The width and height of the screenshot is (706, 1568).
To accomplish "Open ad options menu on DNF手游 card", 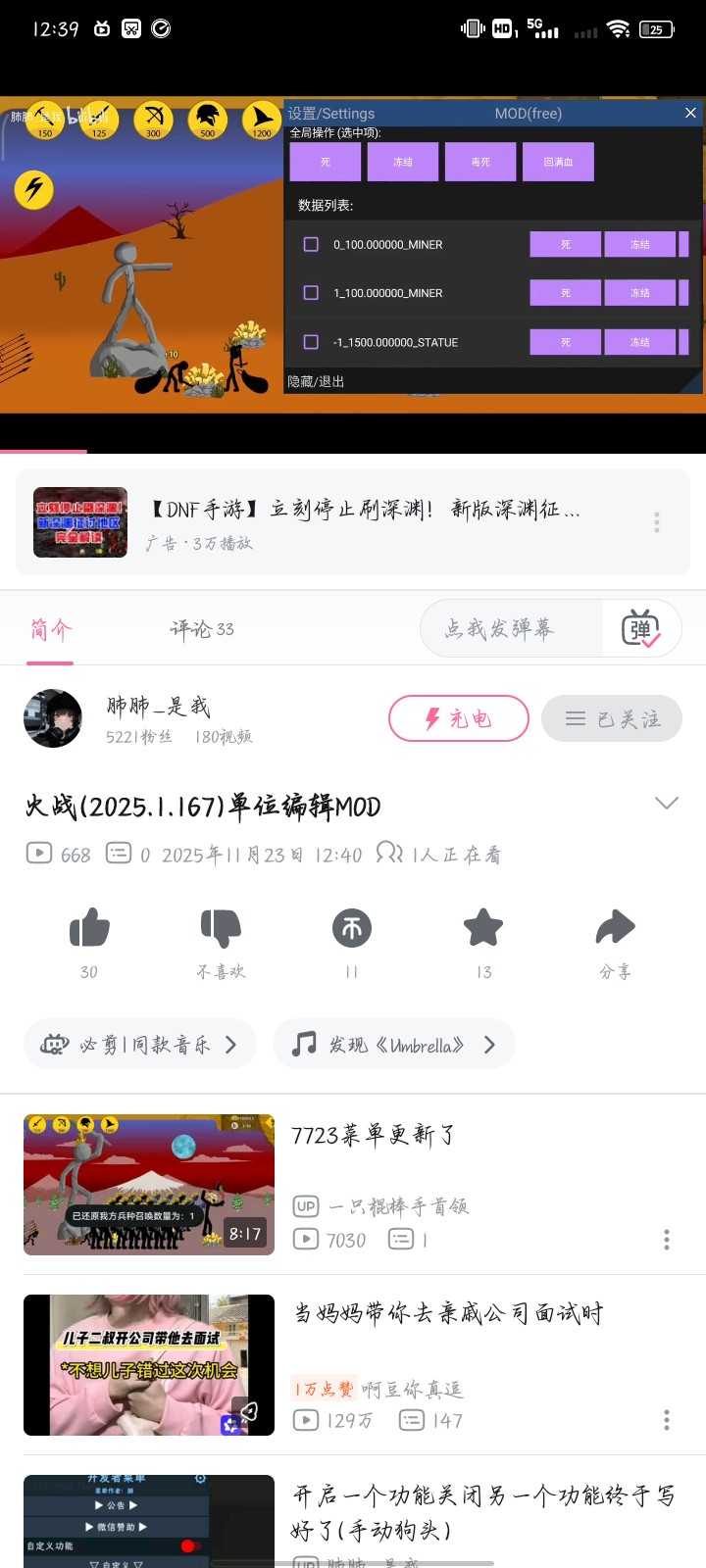I will point(657,522).
